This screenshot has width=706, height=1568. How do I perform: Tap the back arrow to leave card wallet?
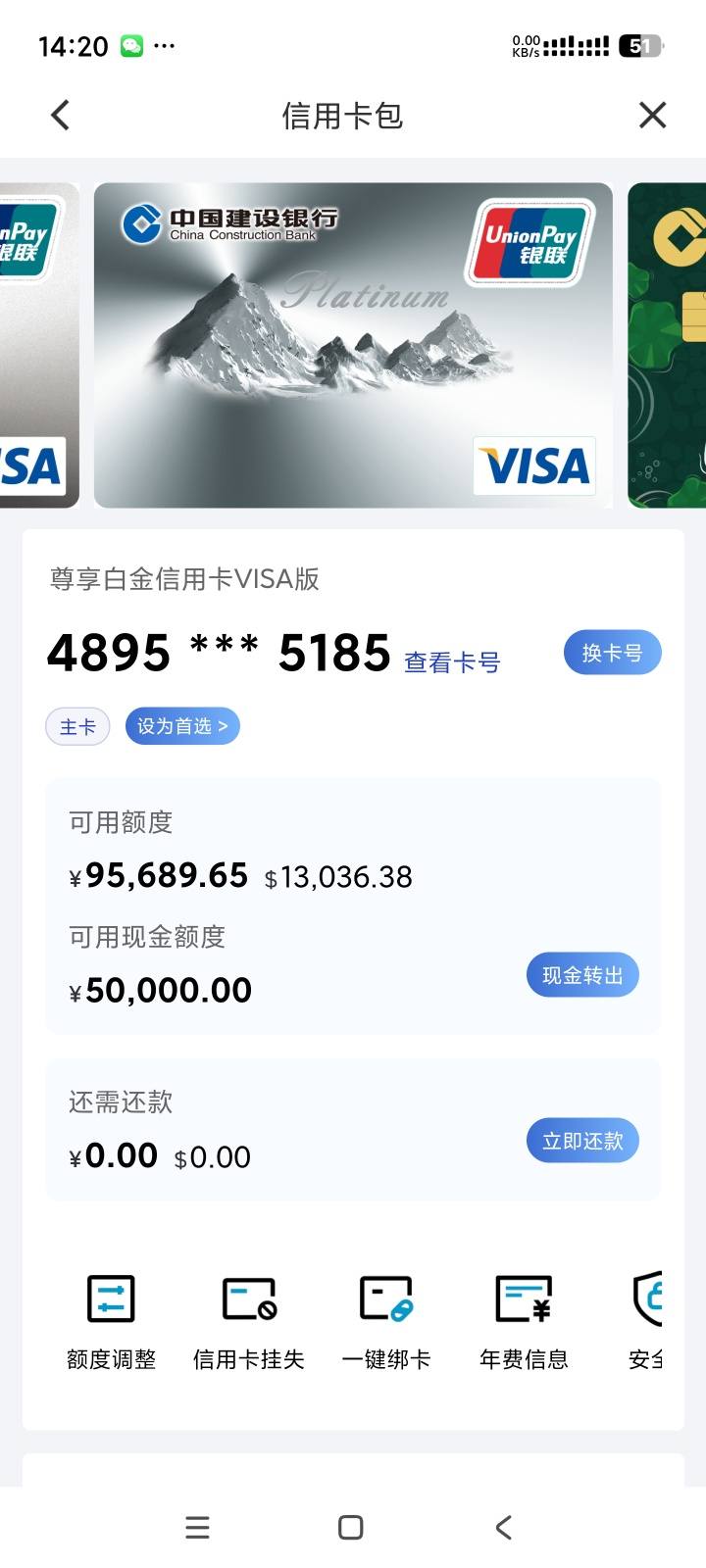click(x=60, y=115)
